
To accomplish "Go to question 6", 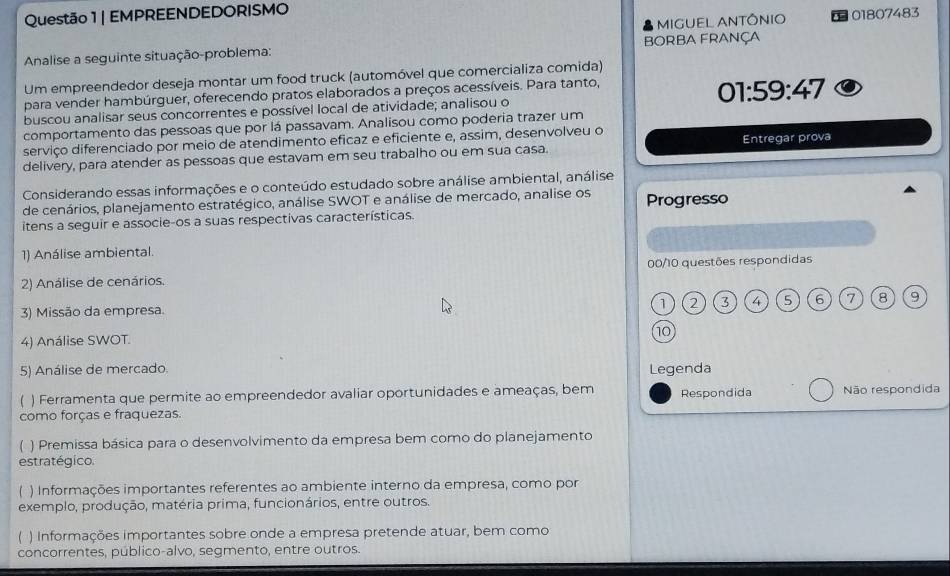I will 820,300.
